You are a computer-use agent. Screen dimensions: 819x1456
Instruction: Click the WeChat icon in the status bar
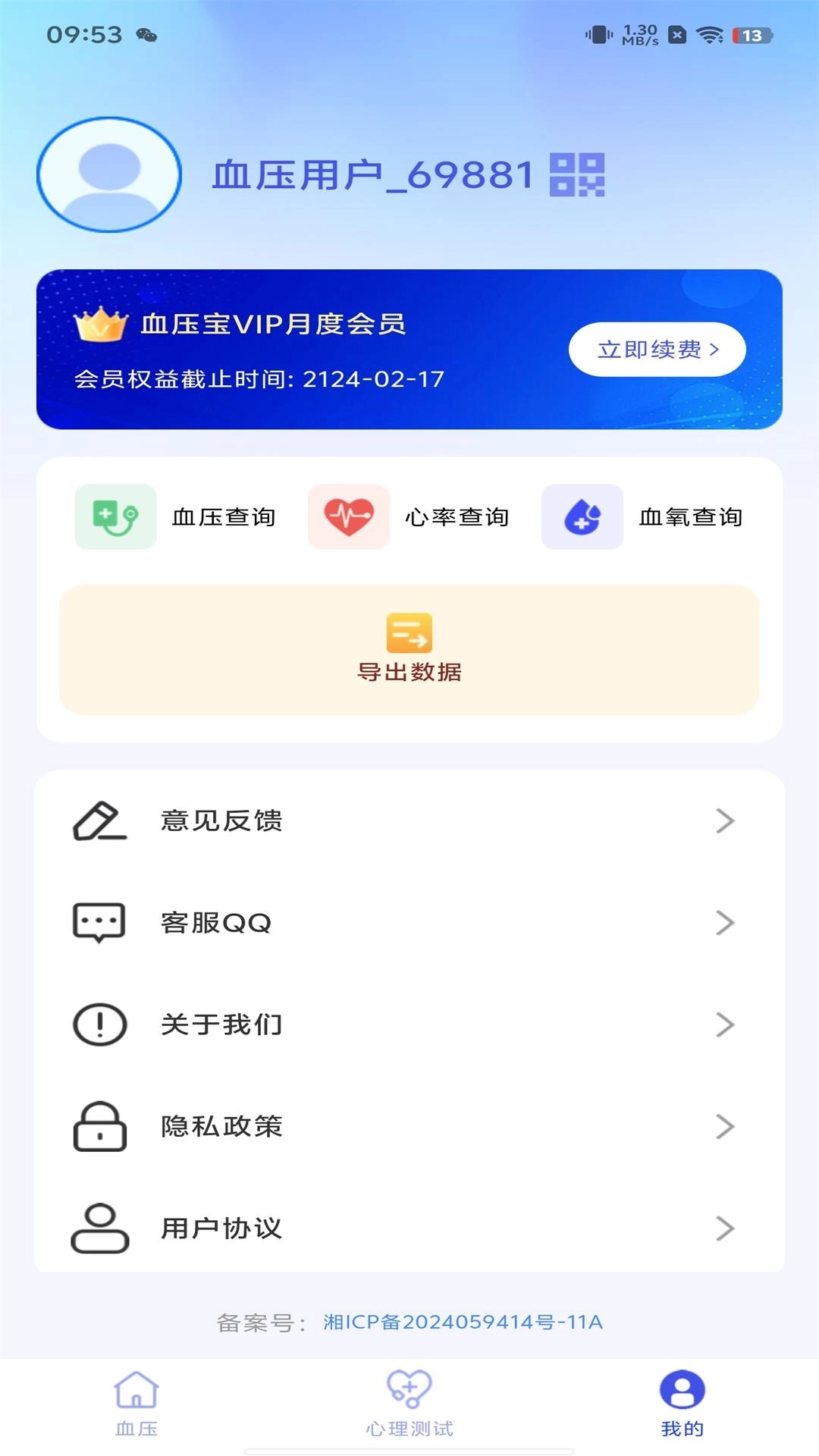[x=146, y=33]
